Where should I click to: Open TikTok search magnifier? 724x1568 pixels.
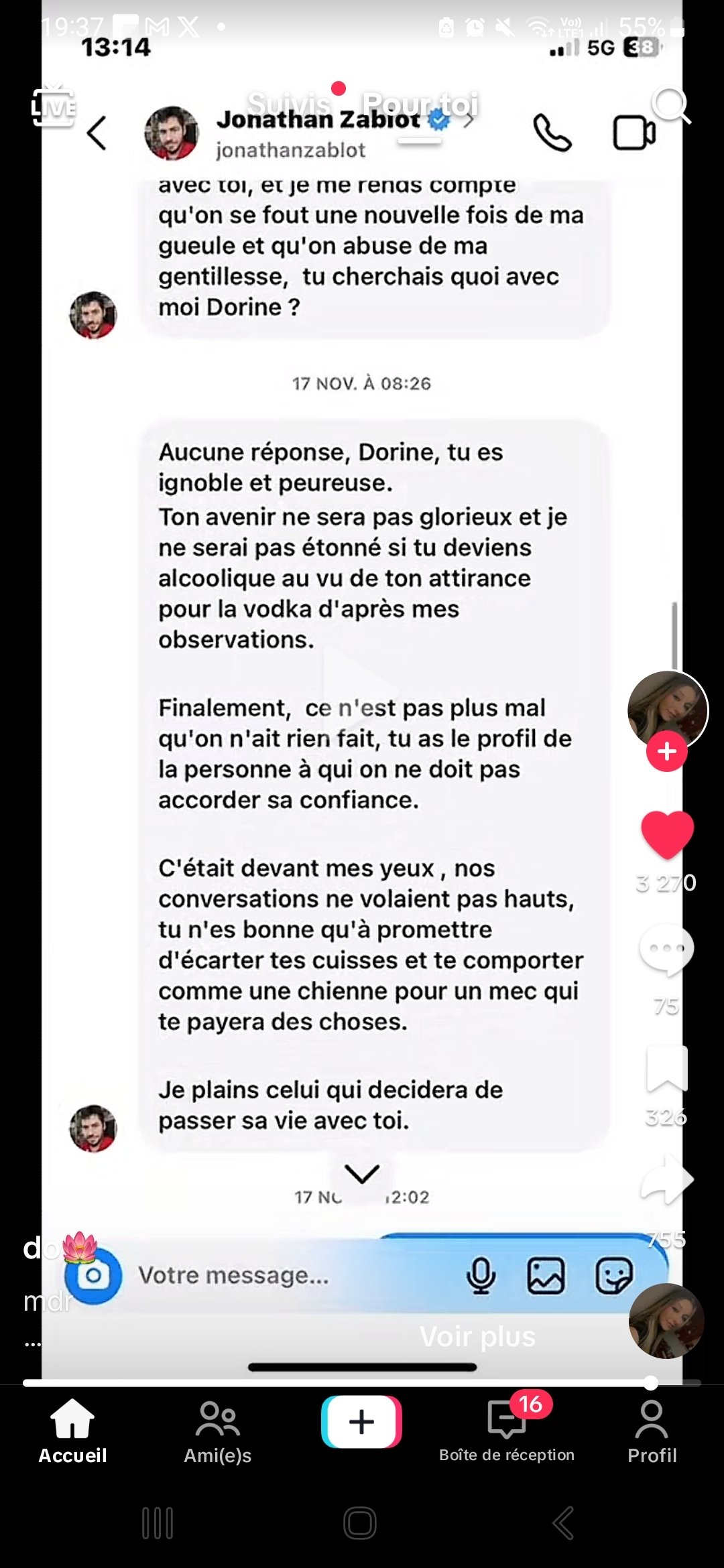(x=670, y=105)
